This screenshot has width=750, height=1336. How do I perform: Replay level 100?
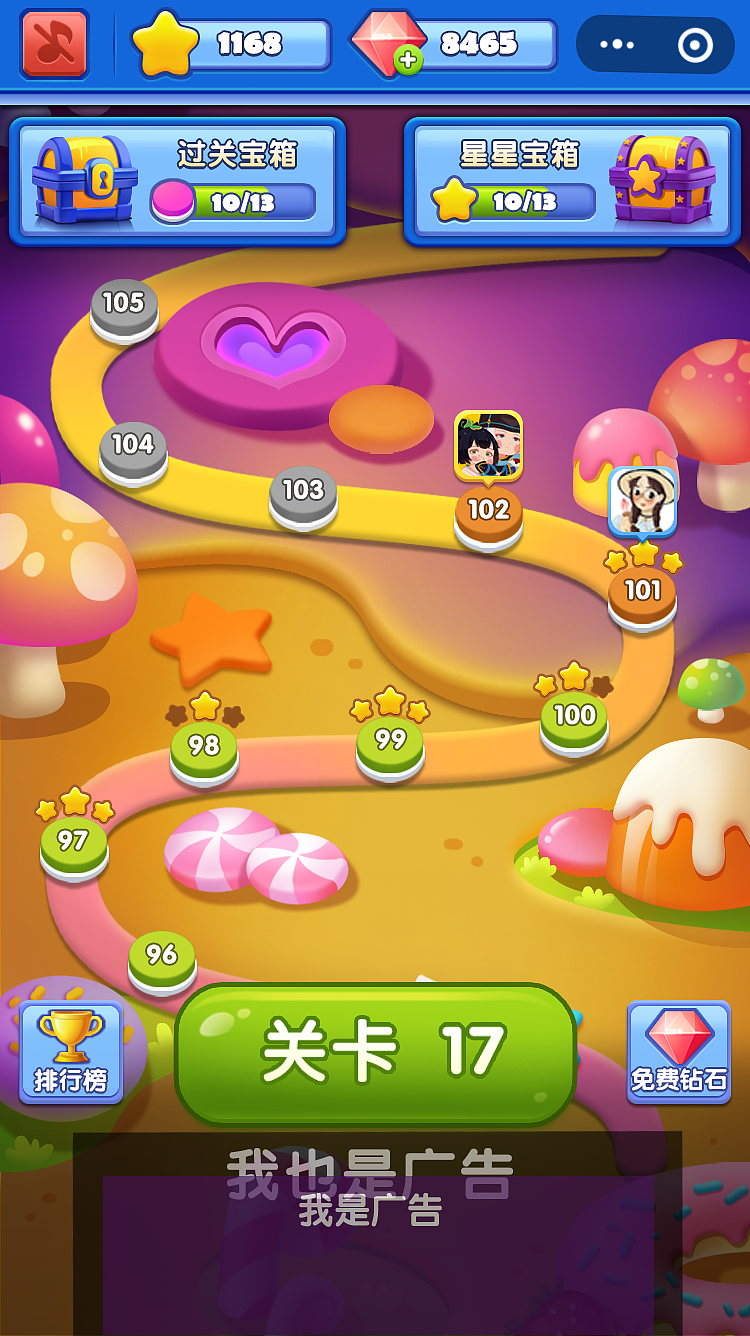574,717
